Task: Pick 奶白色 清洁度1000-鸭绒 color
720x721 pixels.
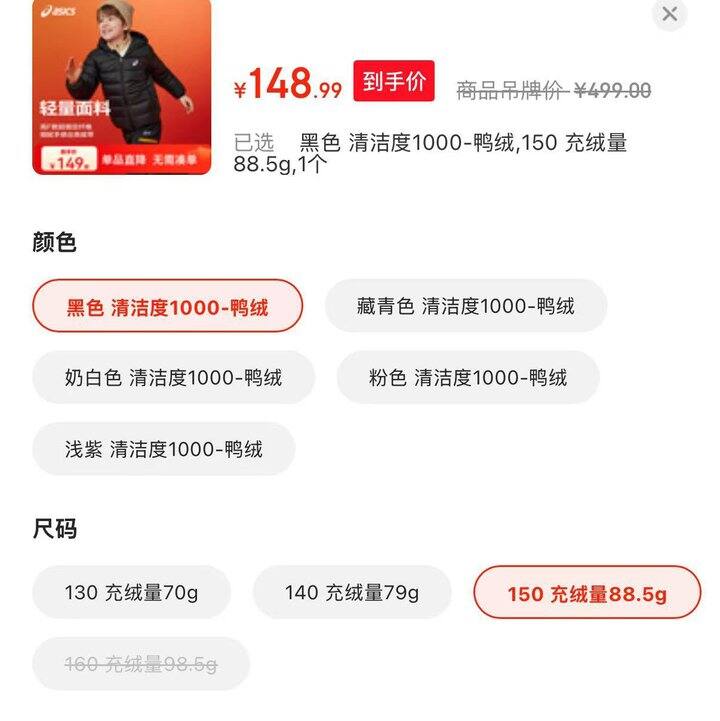Action: point(173,377)
